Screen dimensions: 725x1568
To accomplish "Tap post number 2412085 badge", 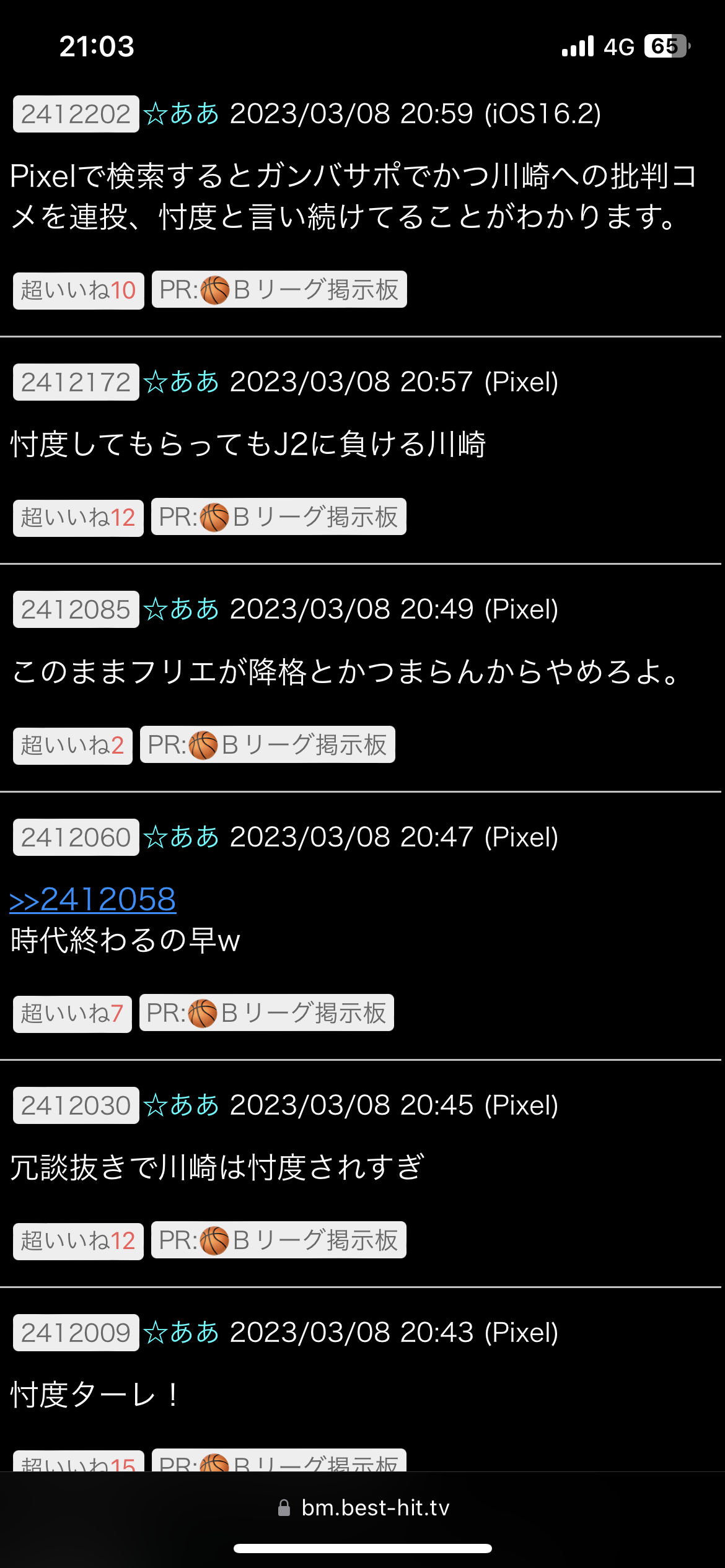I will (x=76, y=609).
